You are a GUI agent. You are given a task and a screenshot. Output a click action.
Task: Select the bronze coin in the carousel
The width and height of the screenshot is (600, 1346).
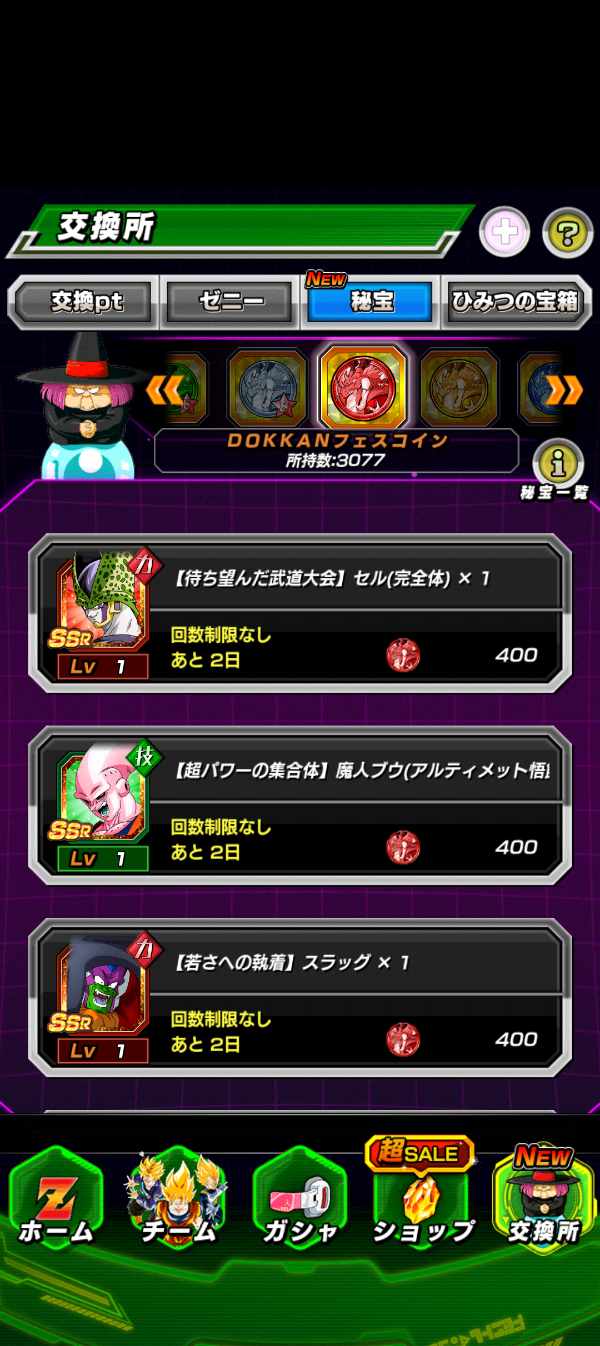(459, 388)
